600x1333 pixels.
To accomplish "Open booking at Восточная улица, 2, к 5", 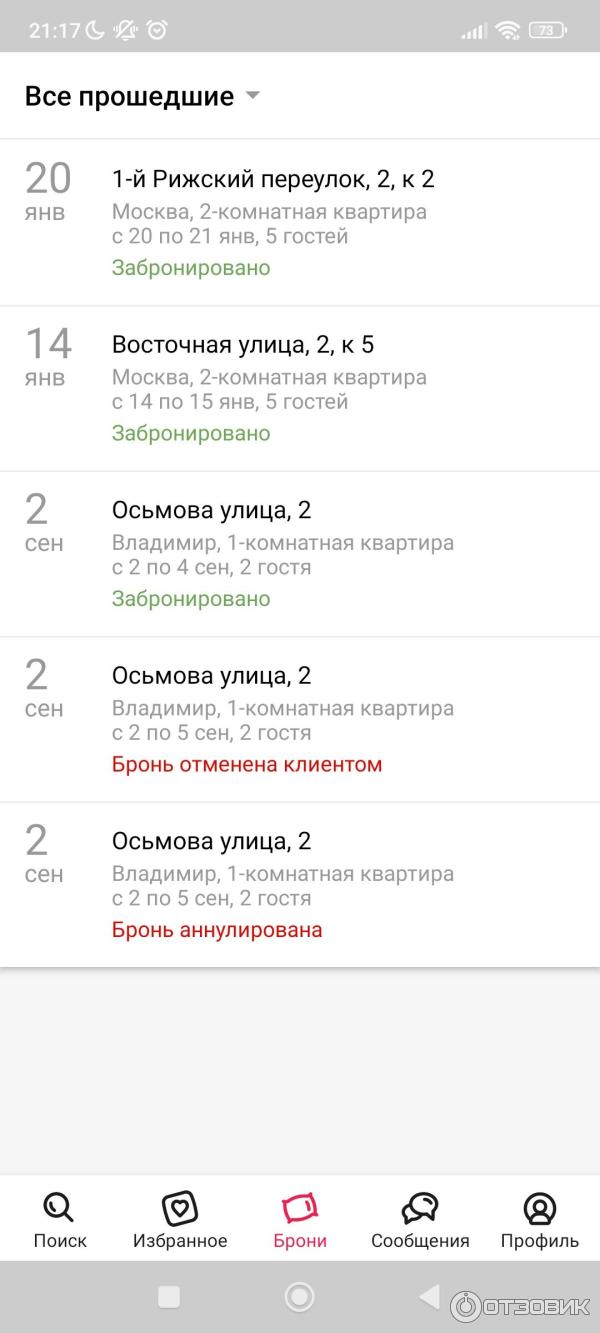I will coord(300,388).
